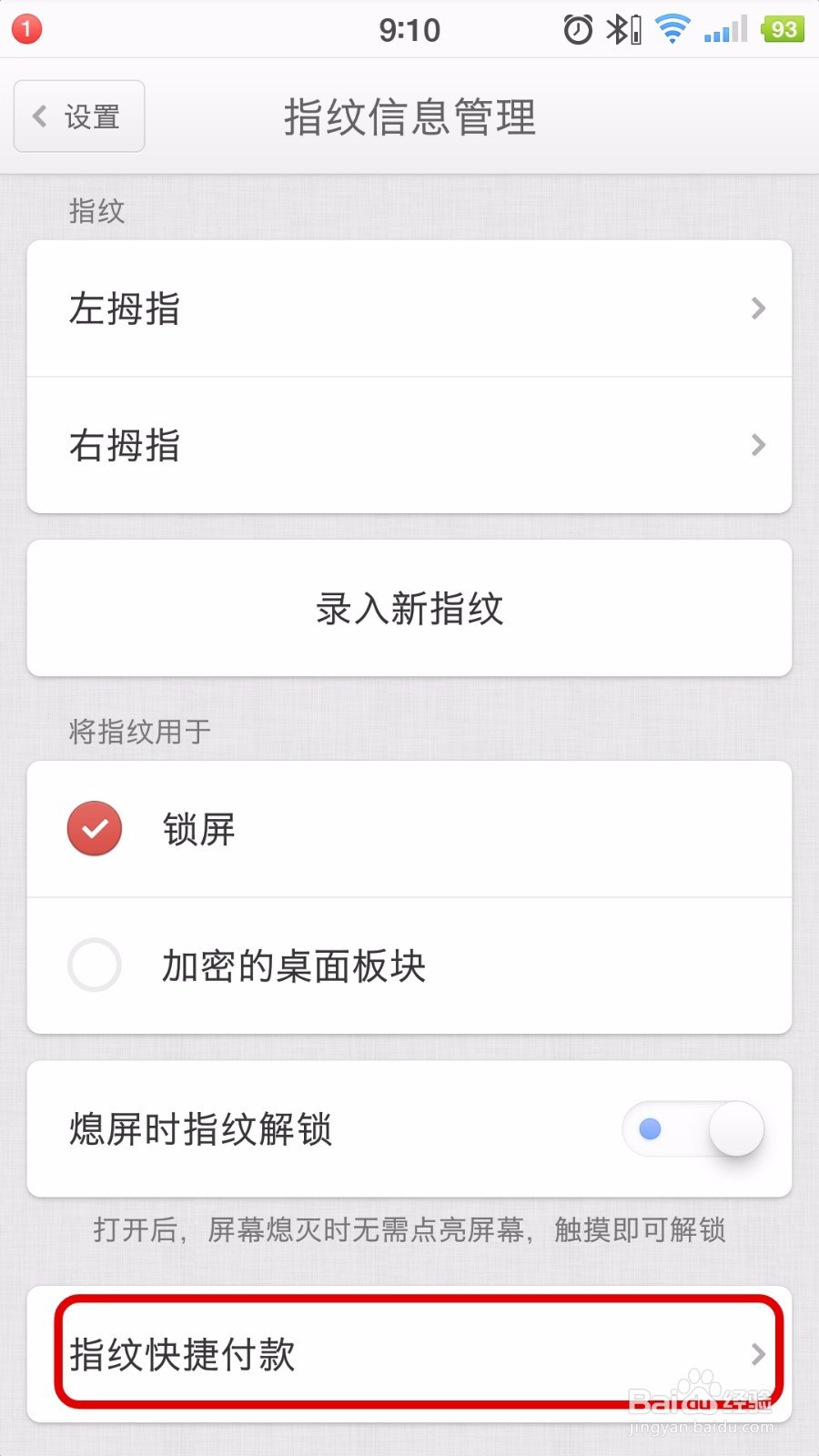Expand the 指纹快捷付款 chevron
The width and height of the screenshot is (819, 1456).
(758, 1355)
